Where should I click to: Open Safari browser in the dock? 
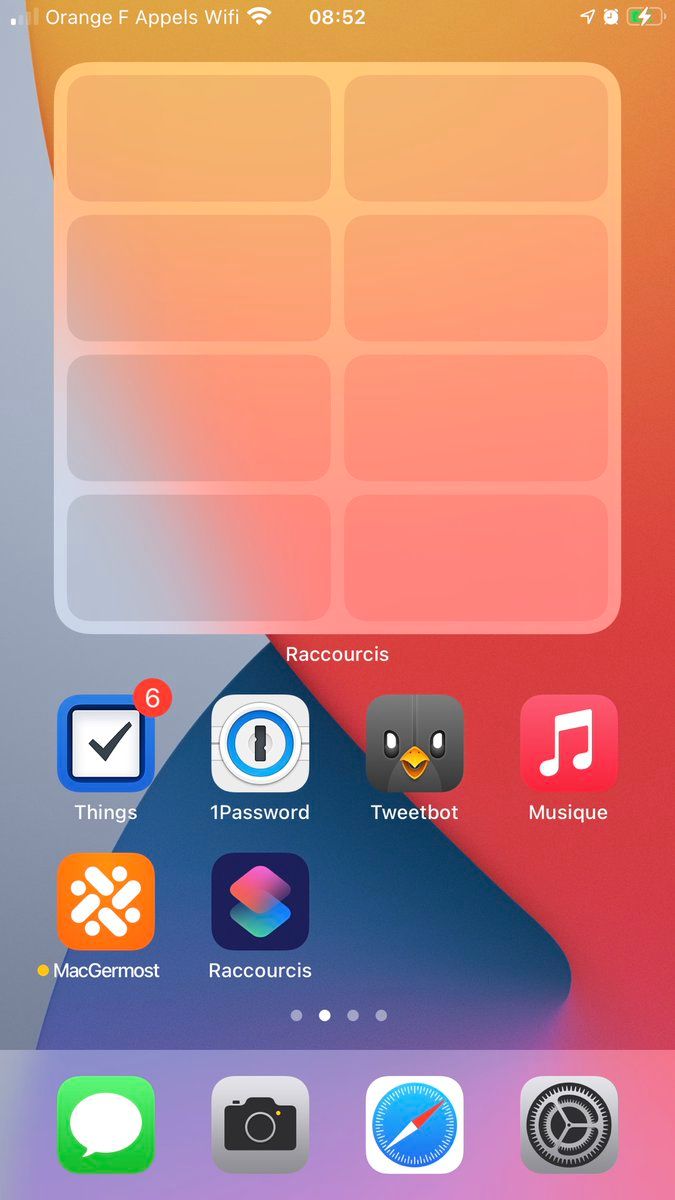coord(414,1124)
